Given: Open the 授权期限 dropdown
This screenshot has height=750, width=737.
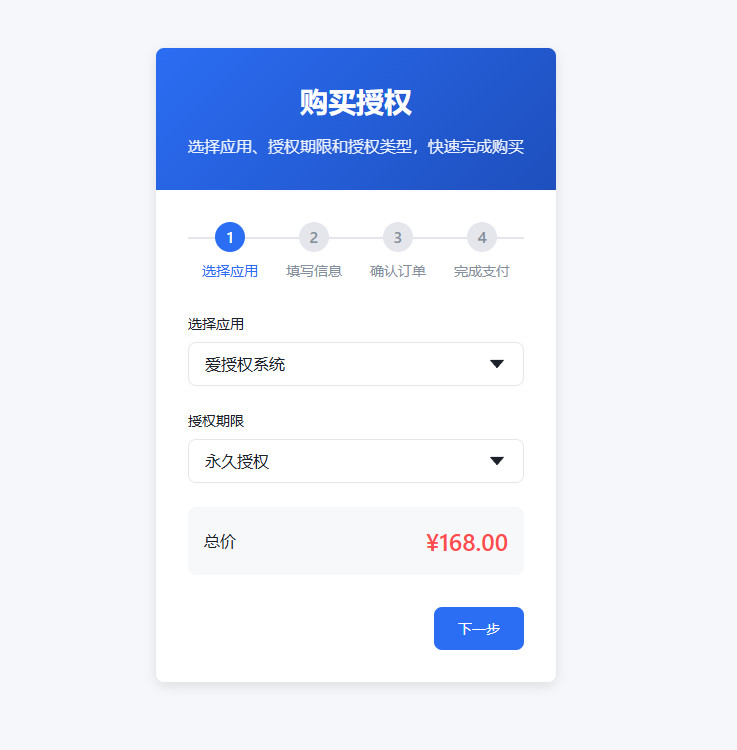Looking at the screenshot, I should (x=355, y=461).
